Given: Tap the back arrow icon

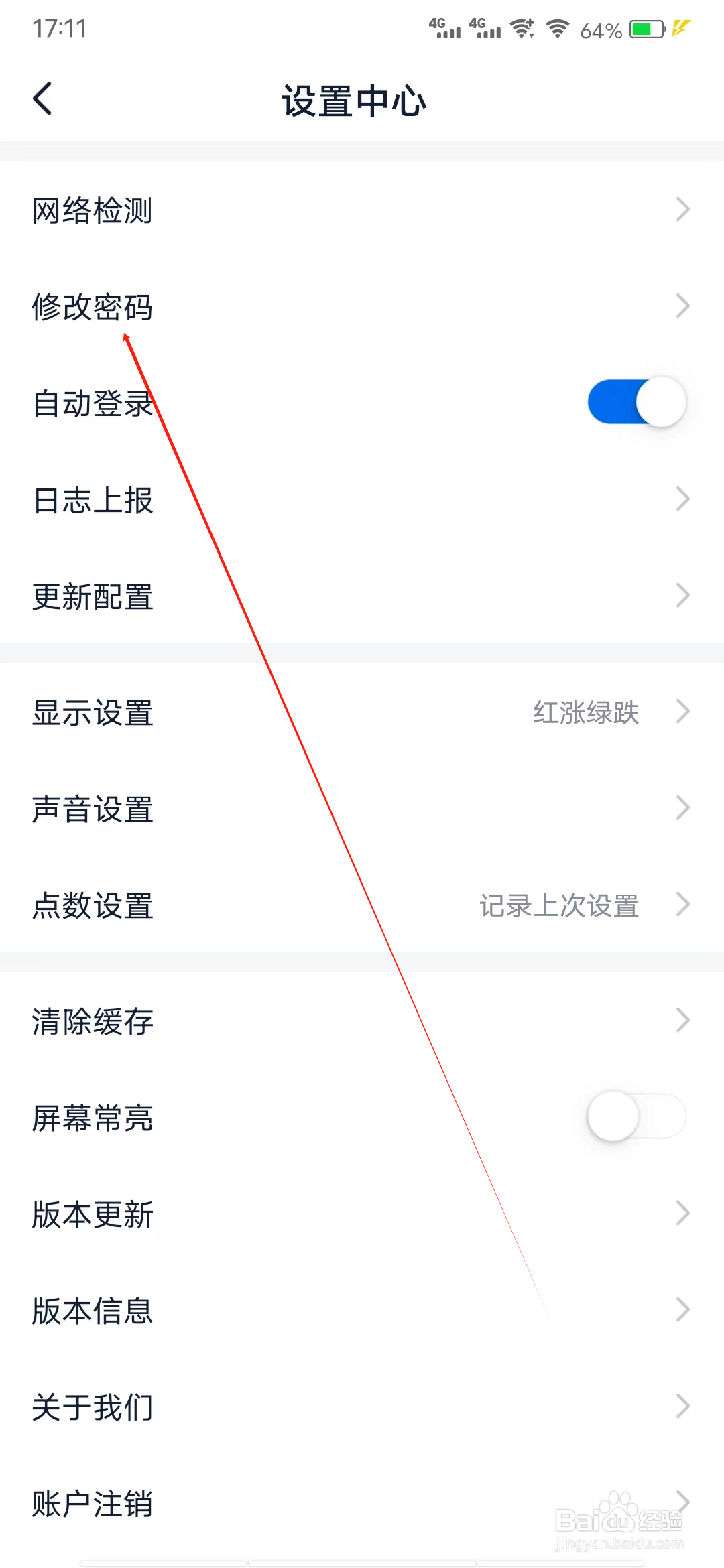Looking at the screenshot, I should pos(42,97).
